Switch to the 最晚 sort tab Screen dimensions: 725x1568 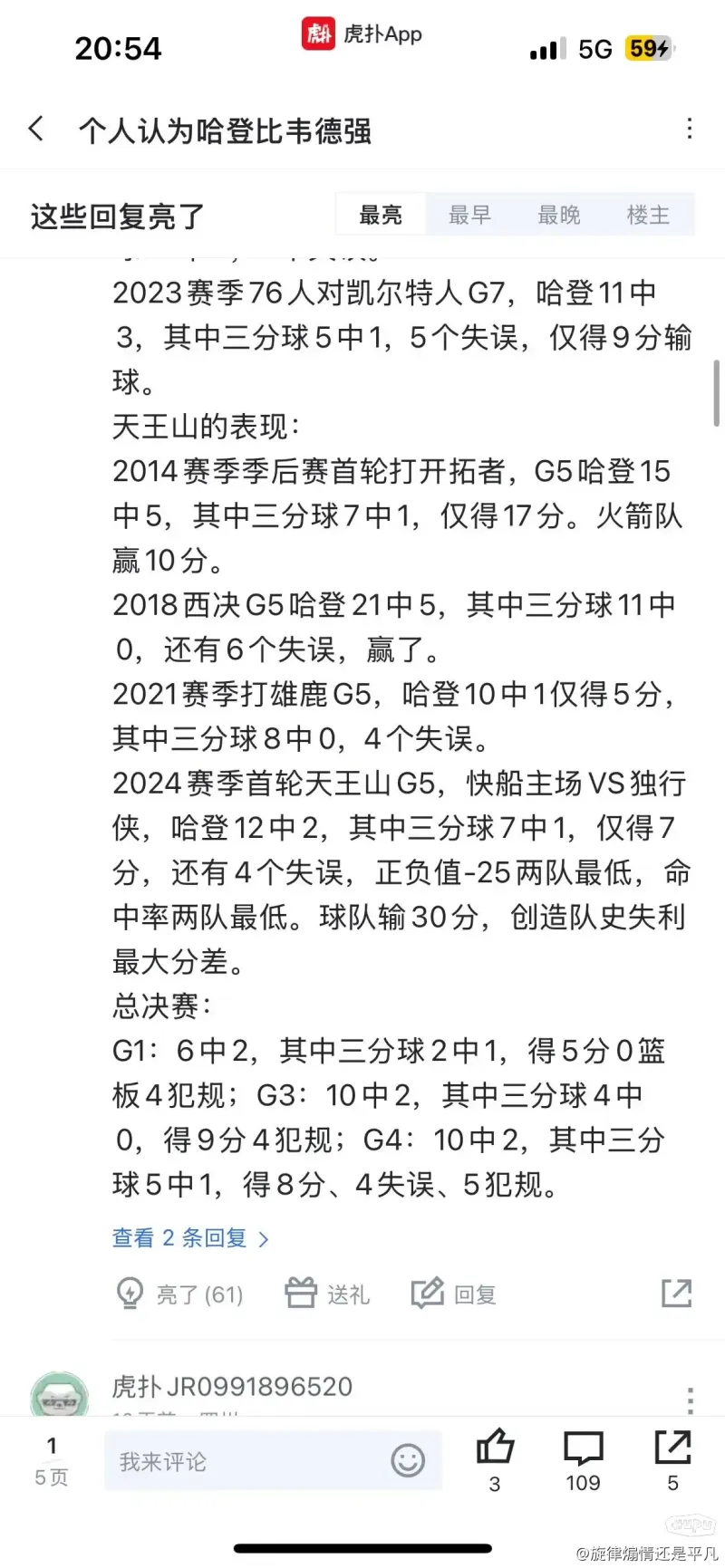(558, 215)
